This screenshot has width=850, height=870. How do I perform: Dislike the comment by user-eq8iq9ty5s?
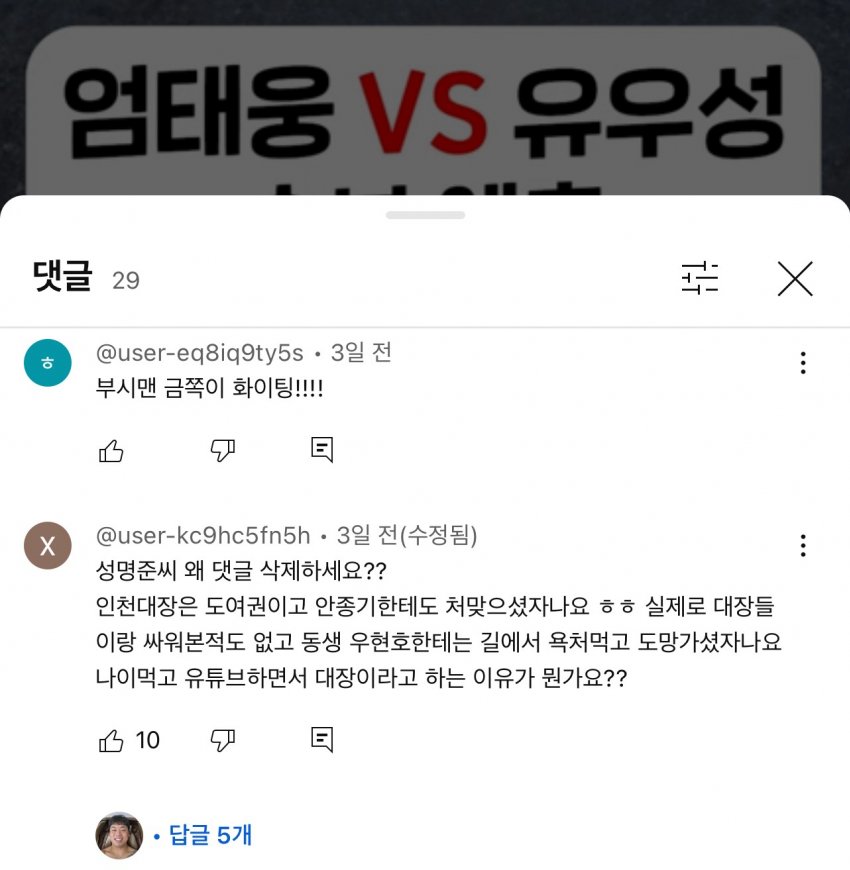tap(222, 451)
